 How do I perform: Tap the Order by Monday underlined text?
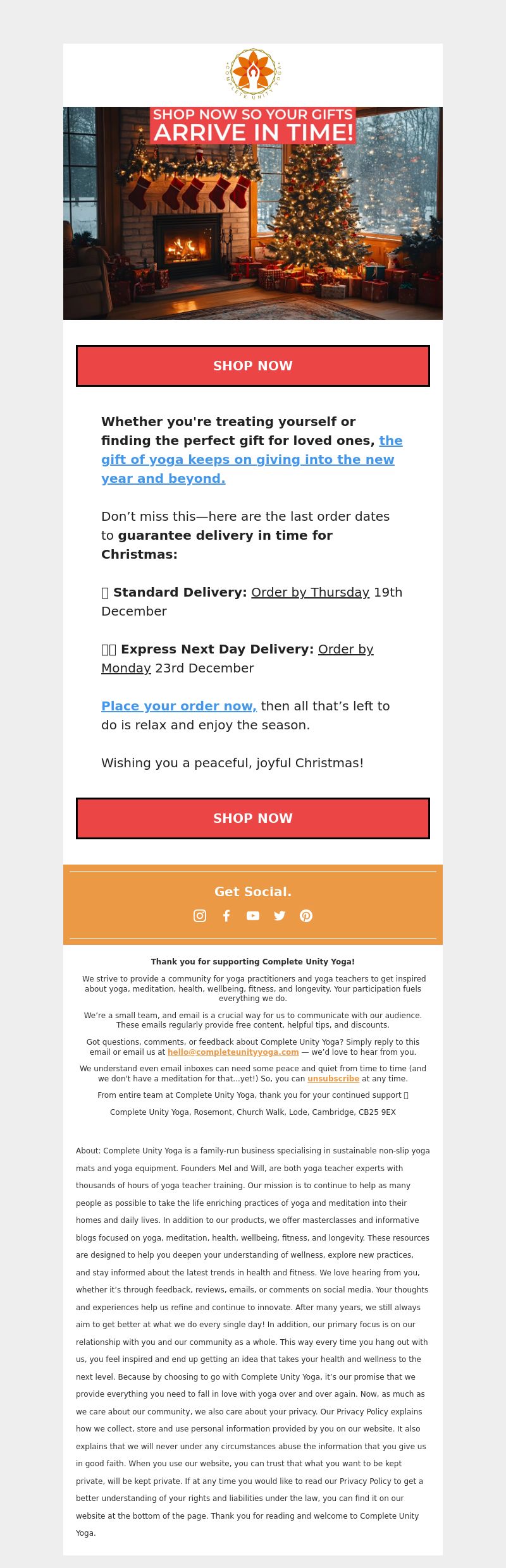(x=345, y=649)
